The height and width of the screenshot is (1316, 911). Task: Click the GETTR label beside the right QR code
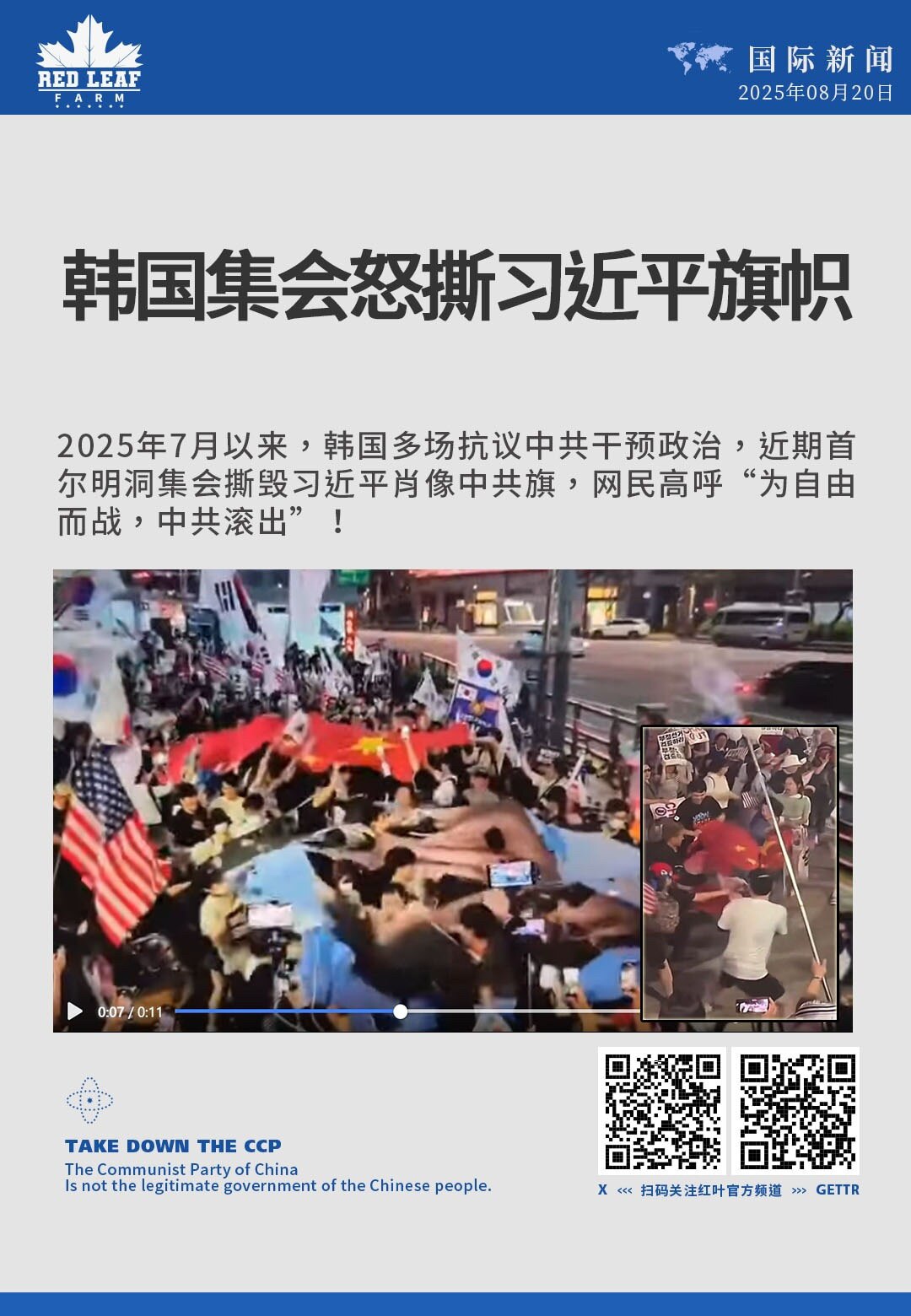pos(836,1191)
